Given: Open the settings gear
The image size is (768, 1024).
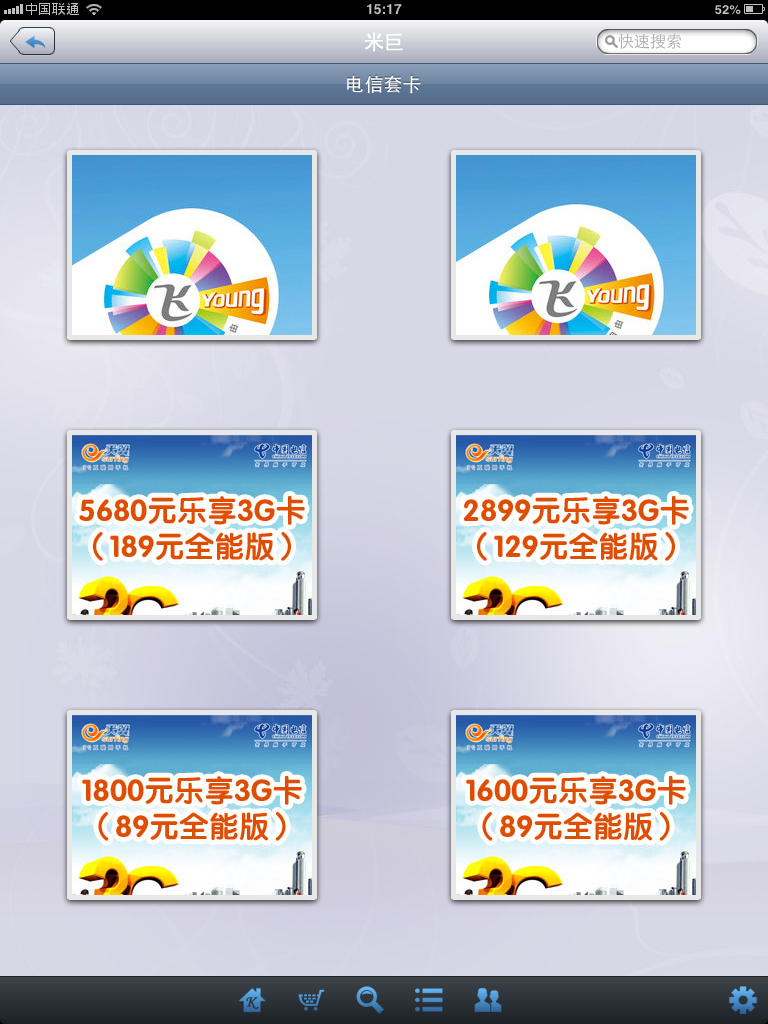Looking at the screenshot, I should tap(742, 999).
